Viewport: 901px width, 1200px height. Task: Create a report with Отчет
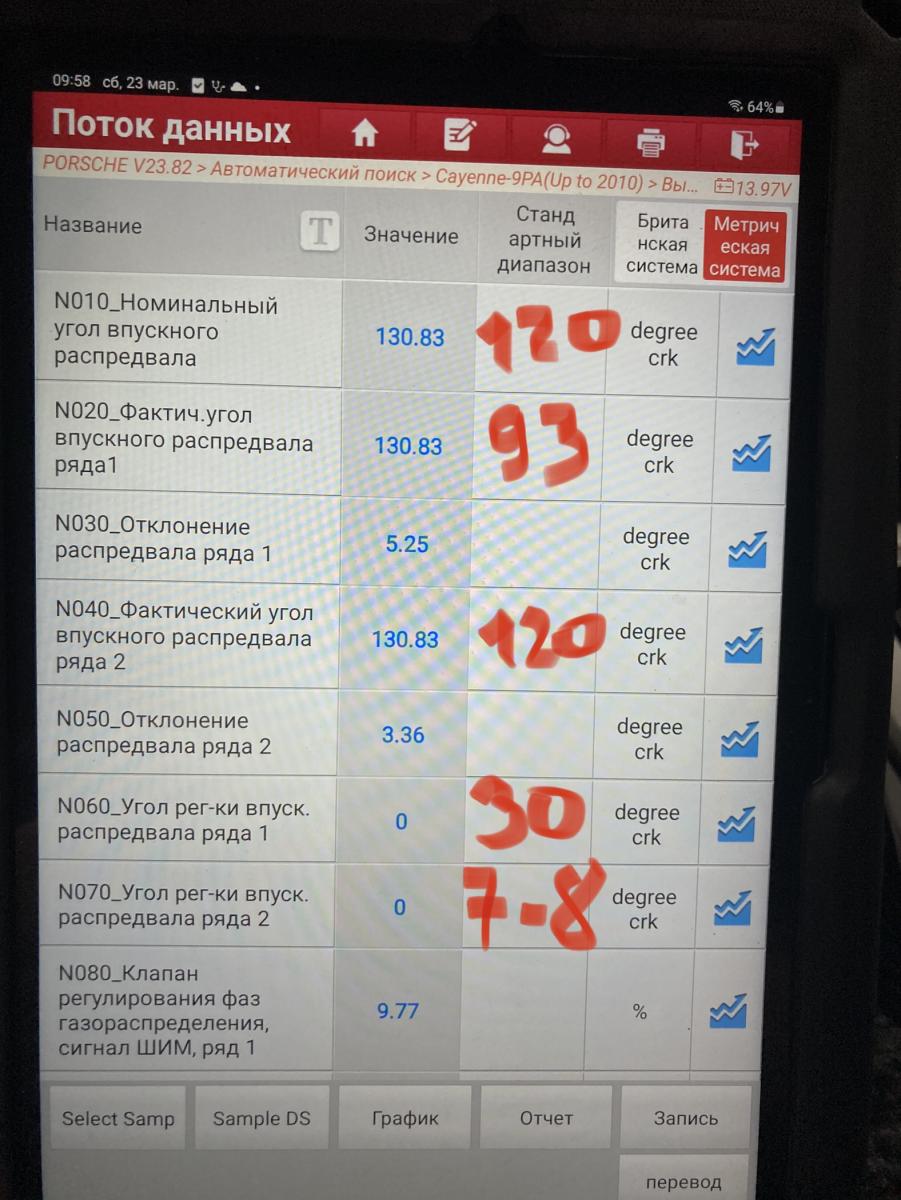pos(546,1118)
